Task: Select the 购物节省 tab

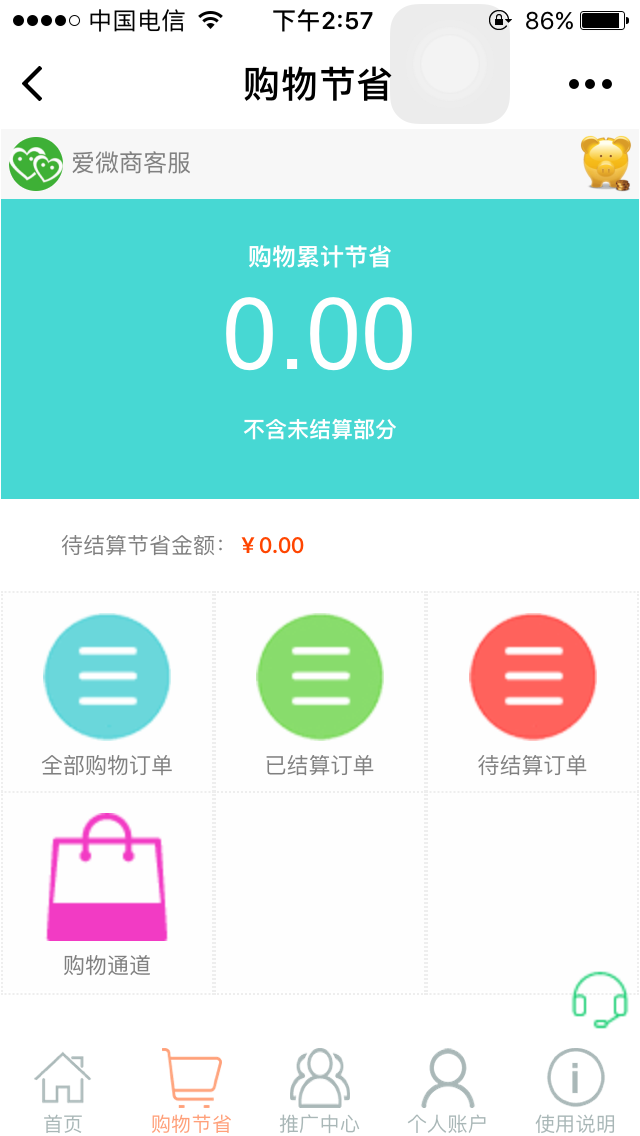Action: (x=191, y=1092)
